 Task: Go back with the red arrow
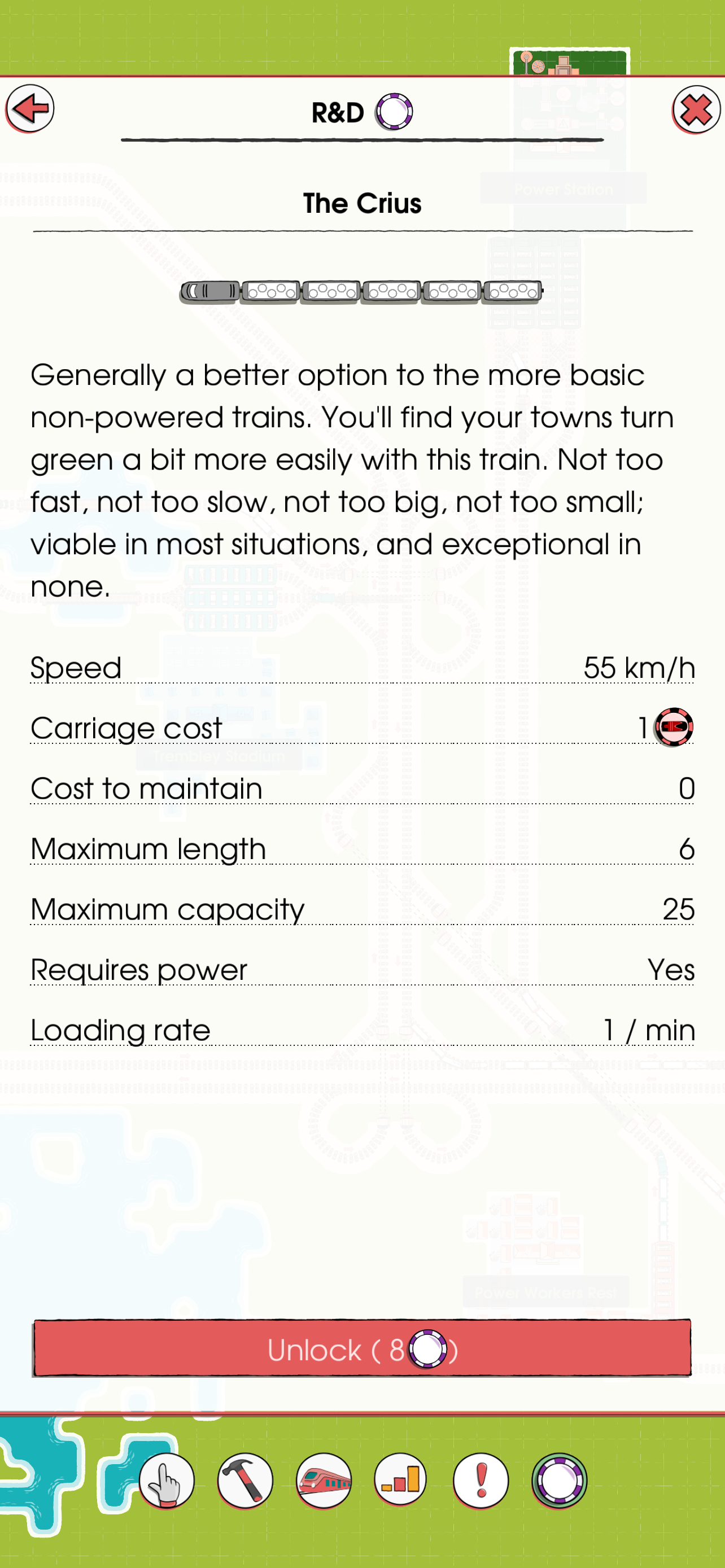pyautogui.click(x=30, y=109)
